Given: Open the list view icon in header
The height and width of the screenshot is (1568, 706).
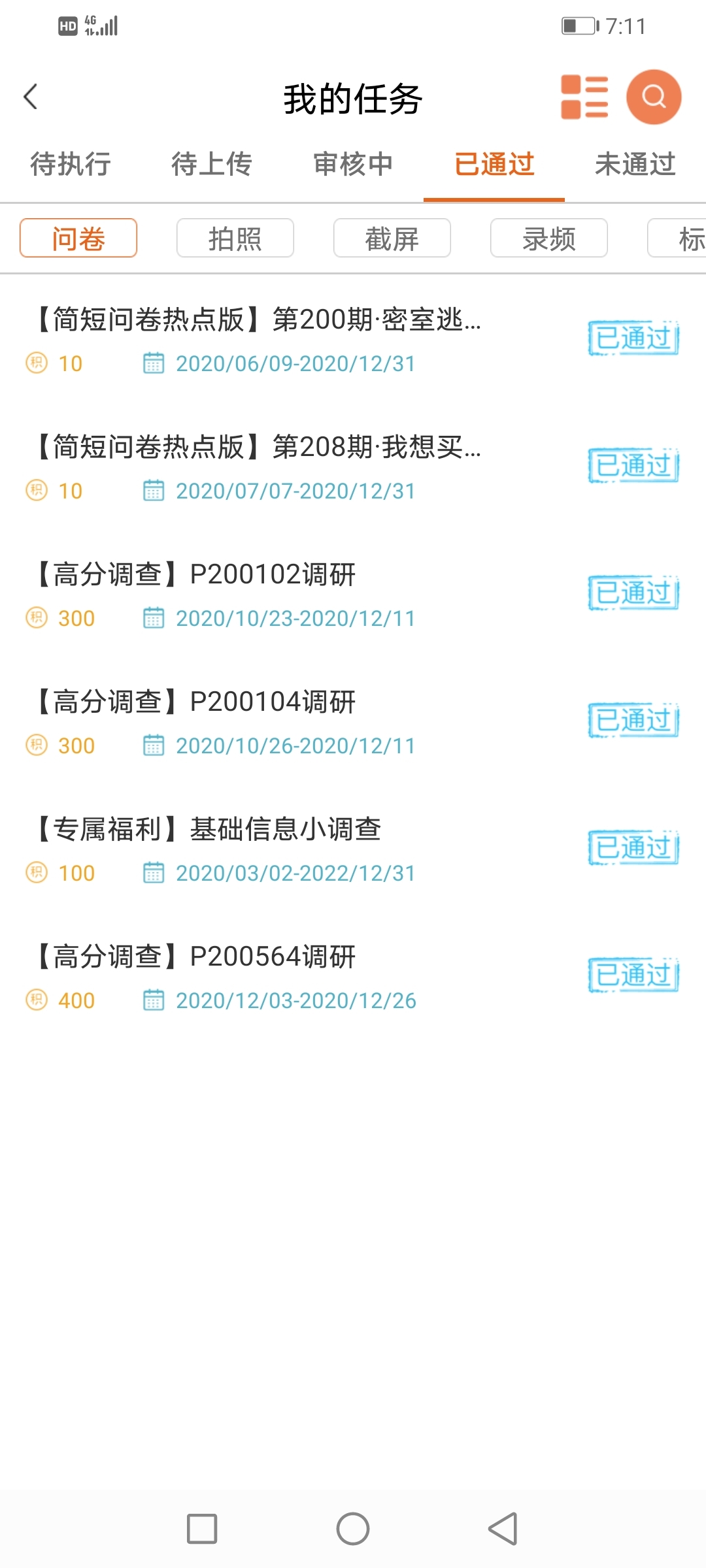Looking at the screenshot, I should coord(584,97).
